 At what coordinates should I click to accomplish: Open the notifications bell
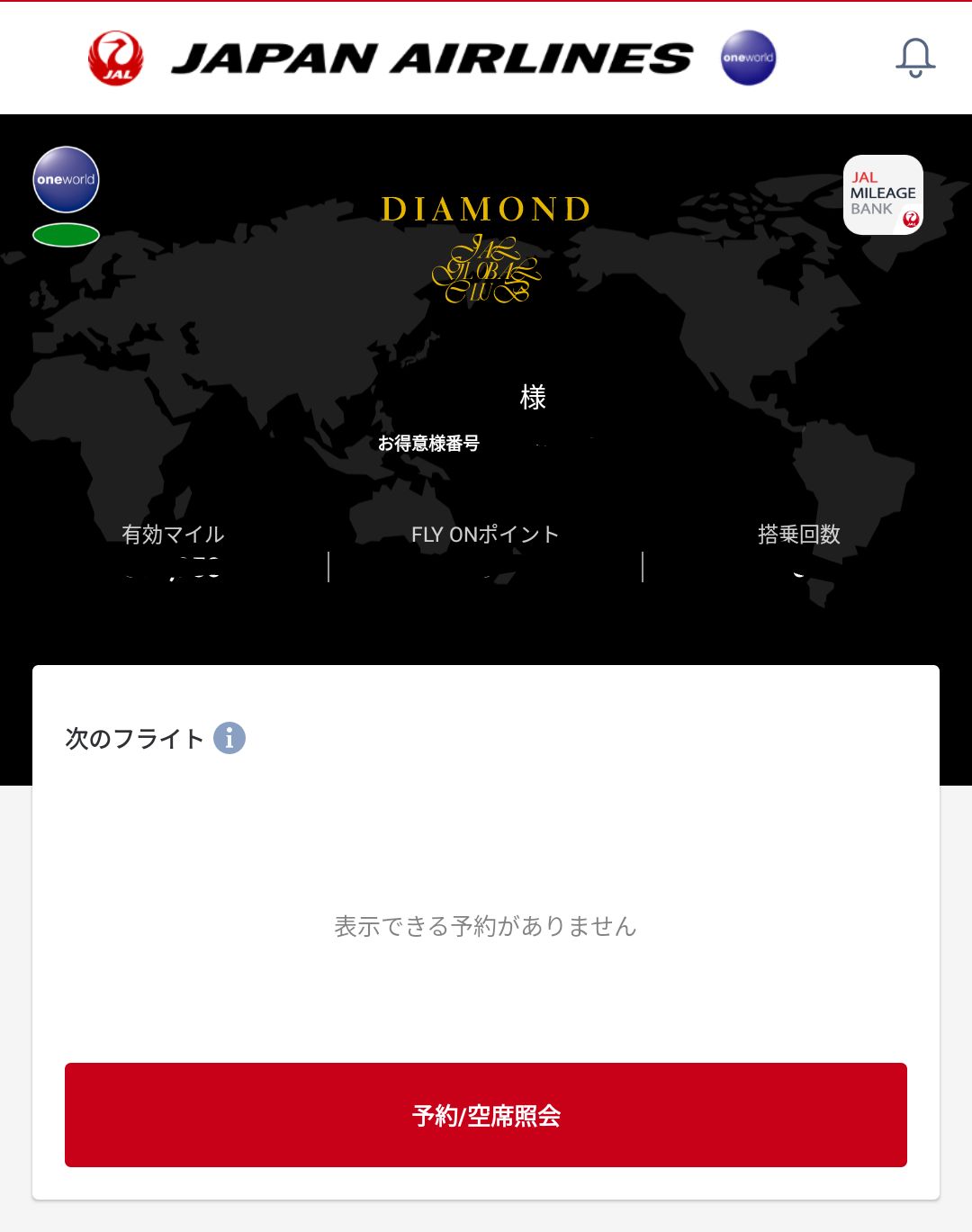[x=915, y=58]
